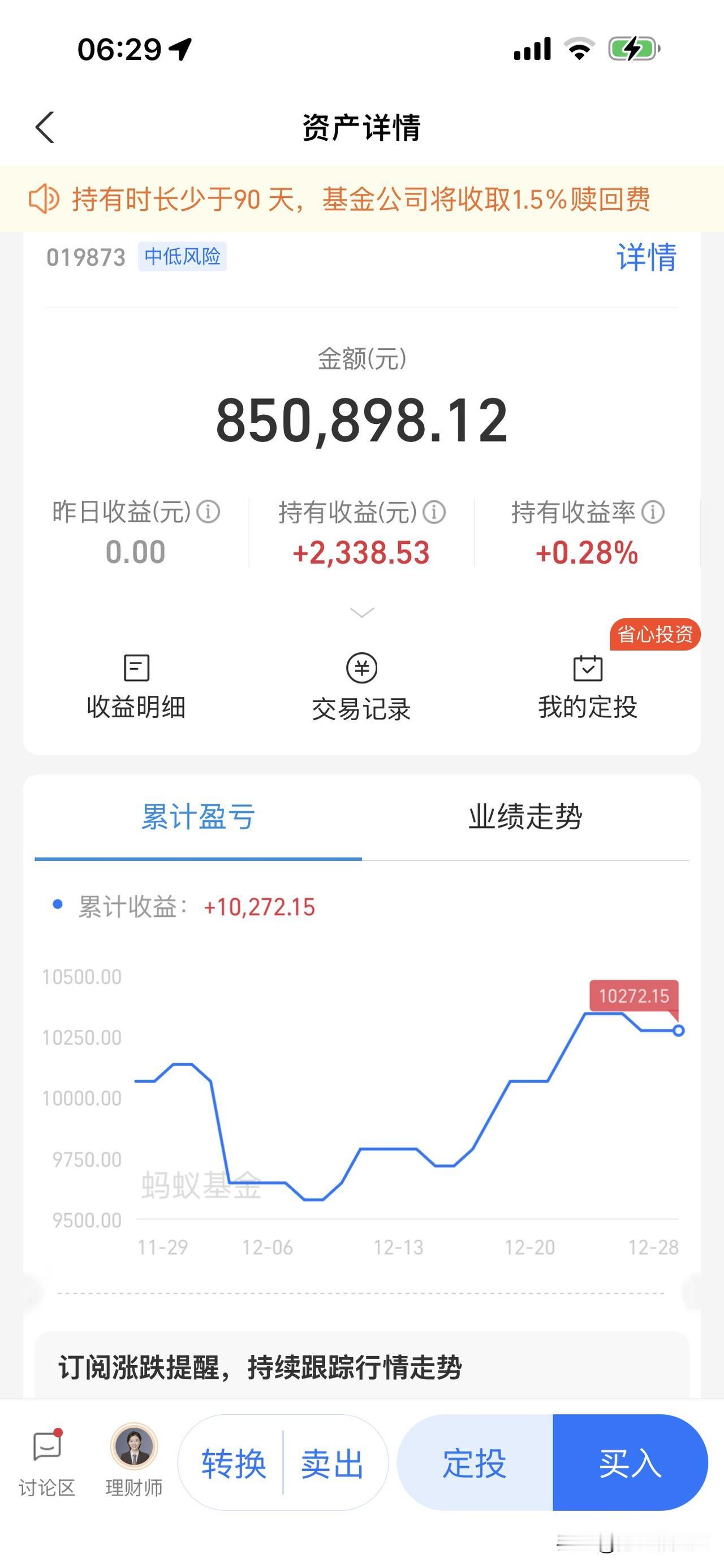Go back from 资产详情 page
Screen dimensions: 724x1568
pyautogui.click(x=45, y=127)
